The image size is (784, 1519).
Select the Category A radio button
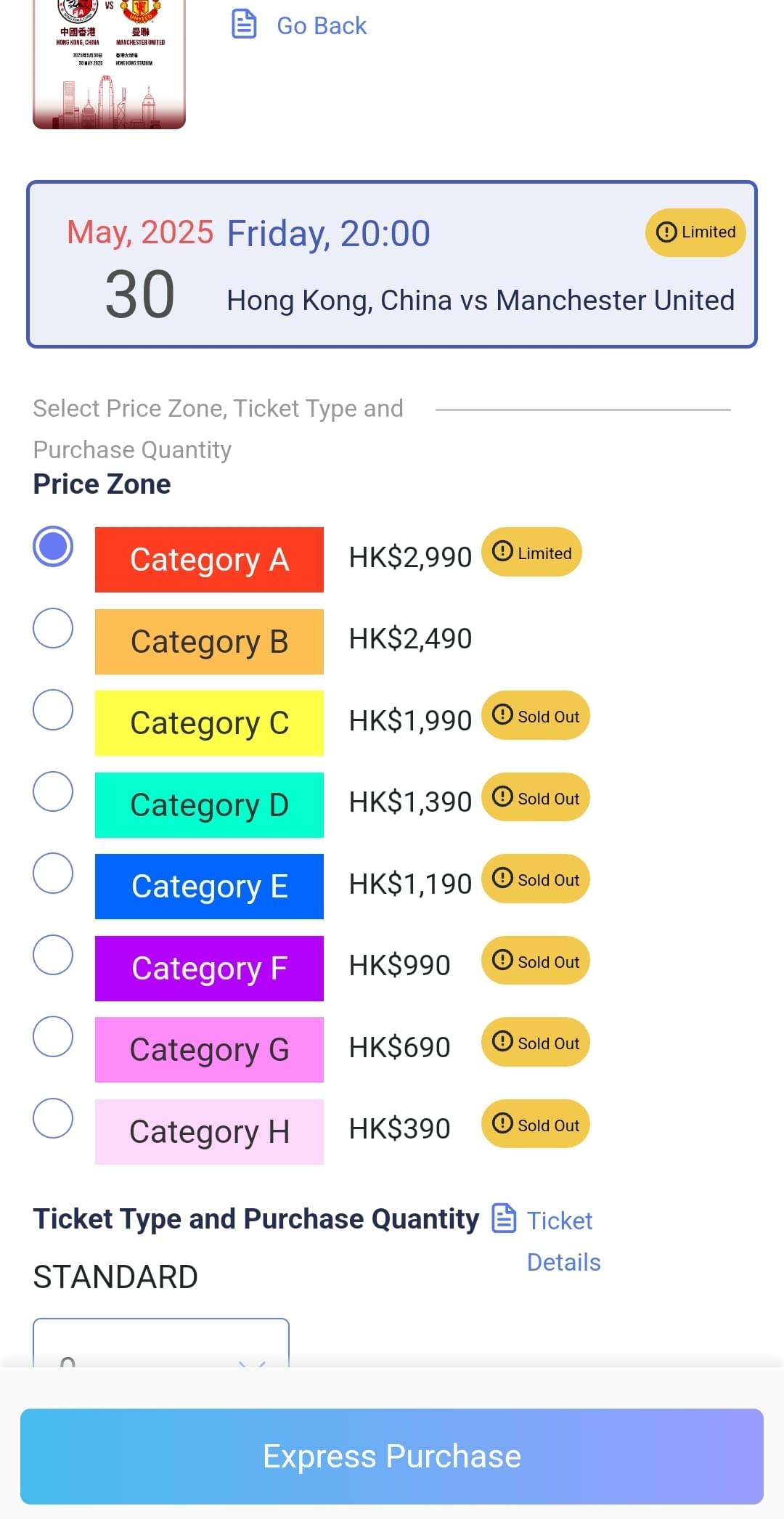click(53, 546)
